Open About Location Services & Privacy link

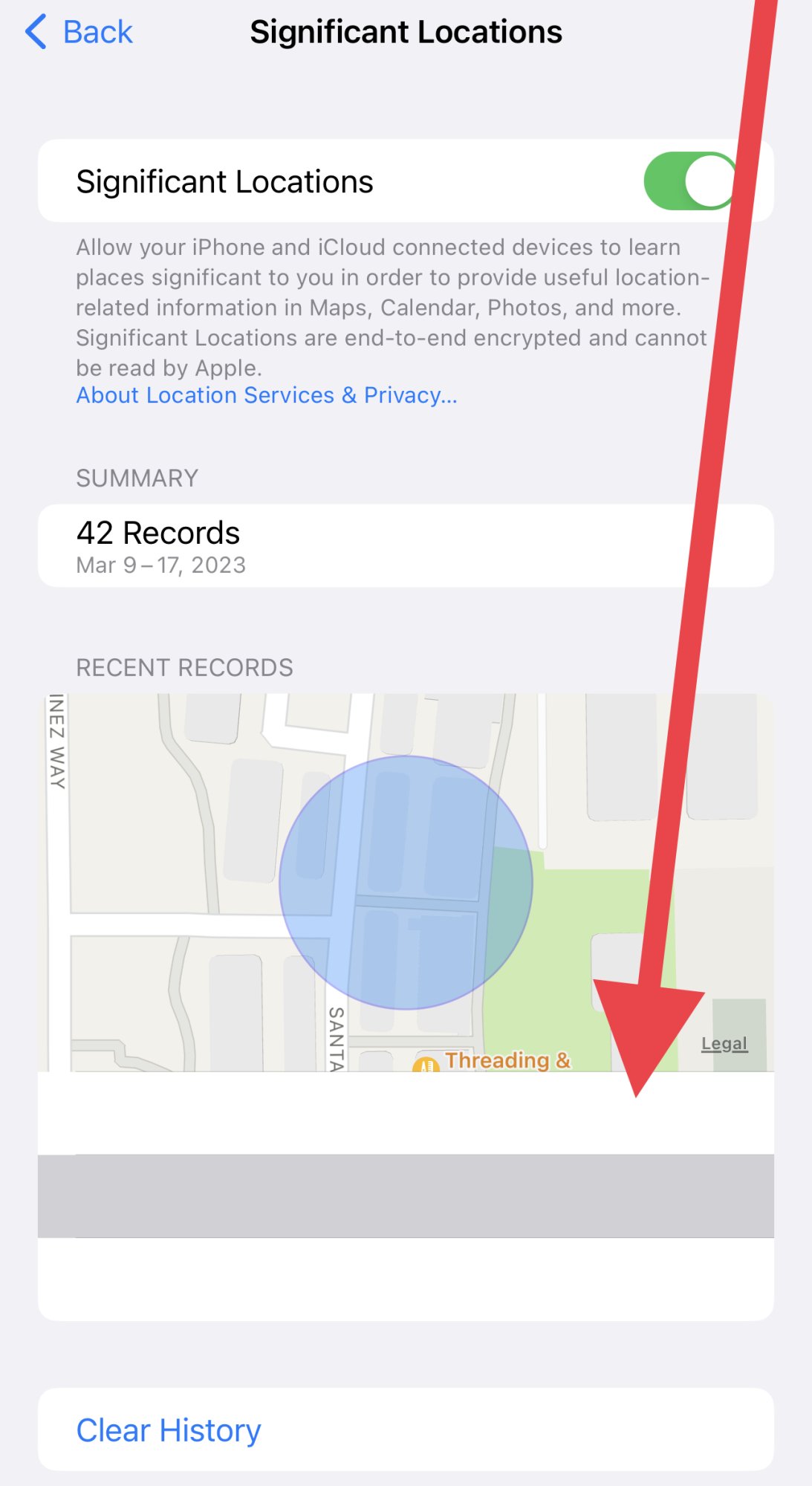(x=266, y=395)
